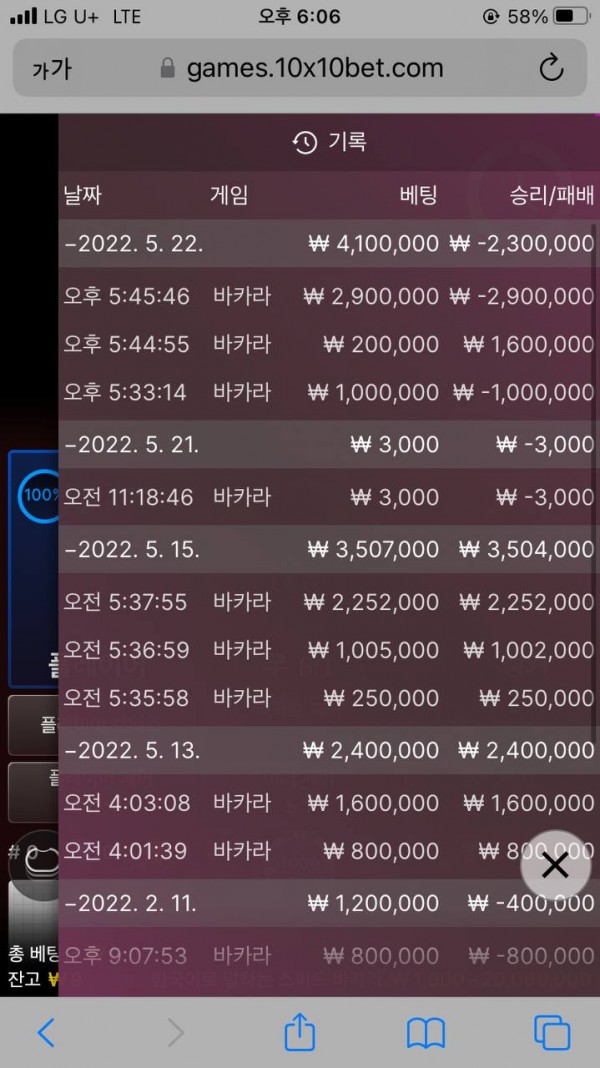Open the 오전 11:18:46 바카라 bet record
Viewport: 600px width, 1068px height.
(328, 497)
